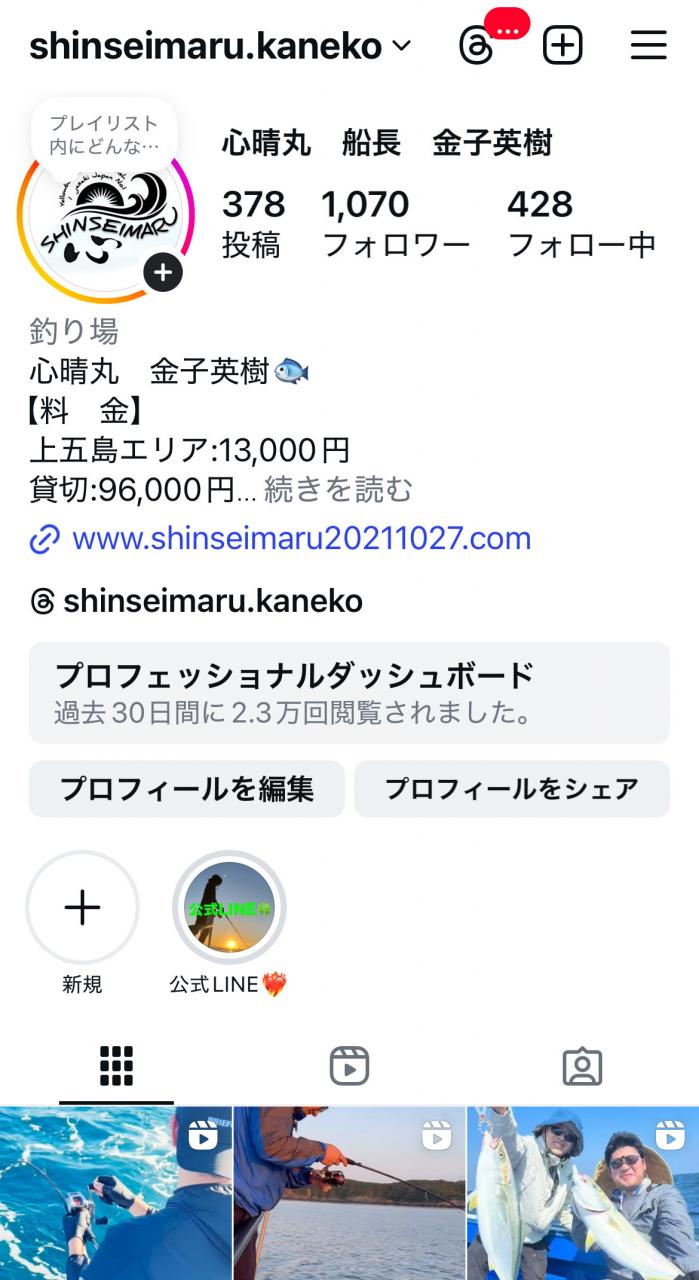699x1280 pixels.
Task: Open the 公式LINE story highlight
Action: coord(229,908)
